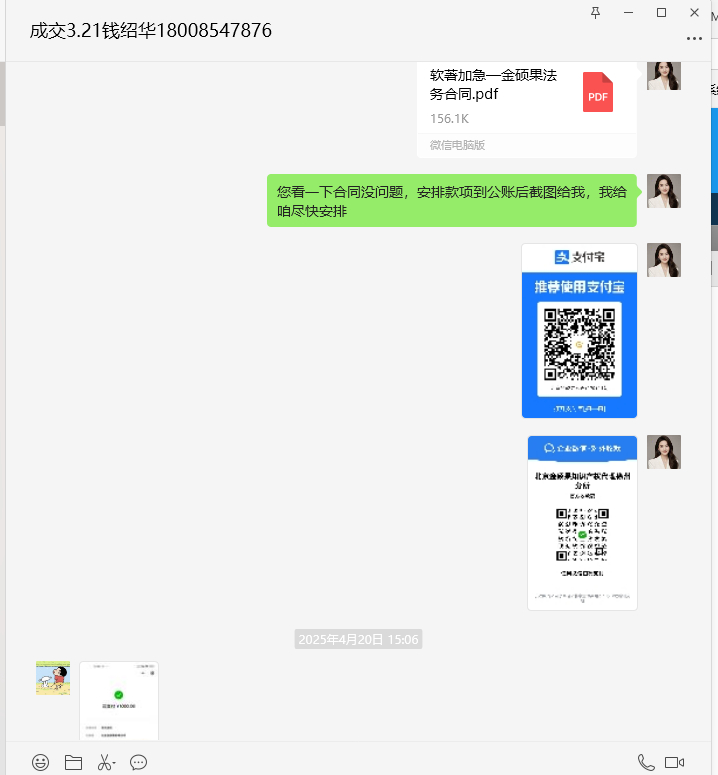Close the chat window
This screenshot has height=775, width=718.
(x=694, y=13)
